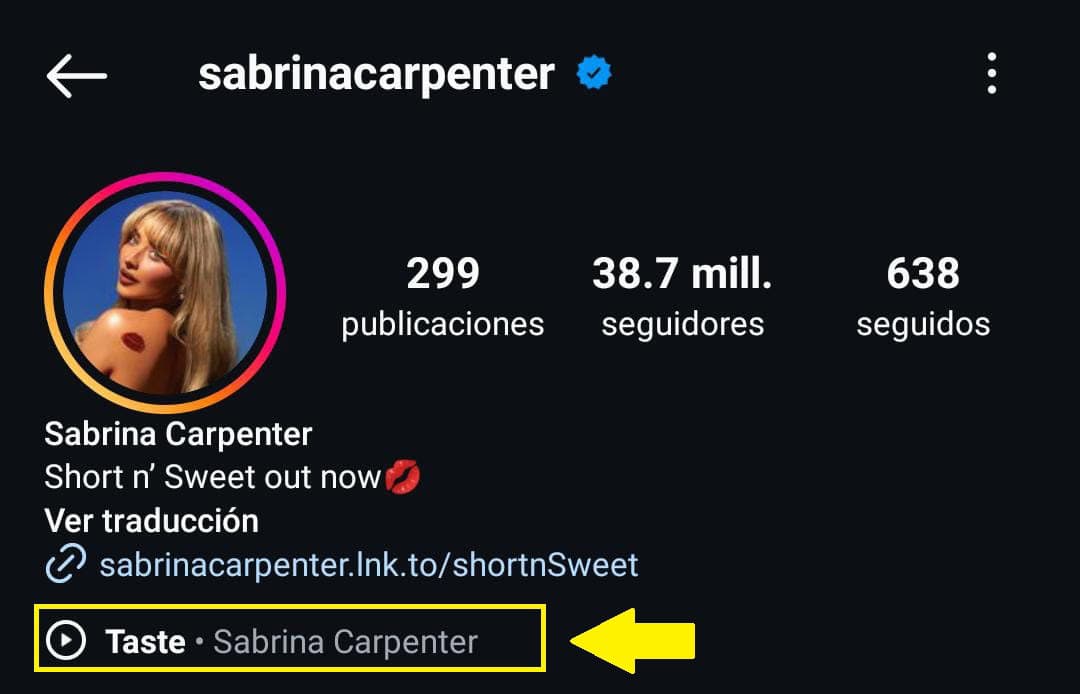This screenshot has width=1080, height=694.
Task: Open the three-dot overflow menu
Action: [x=991, y=75]
